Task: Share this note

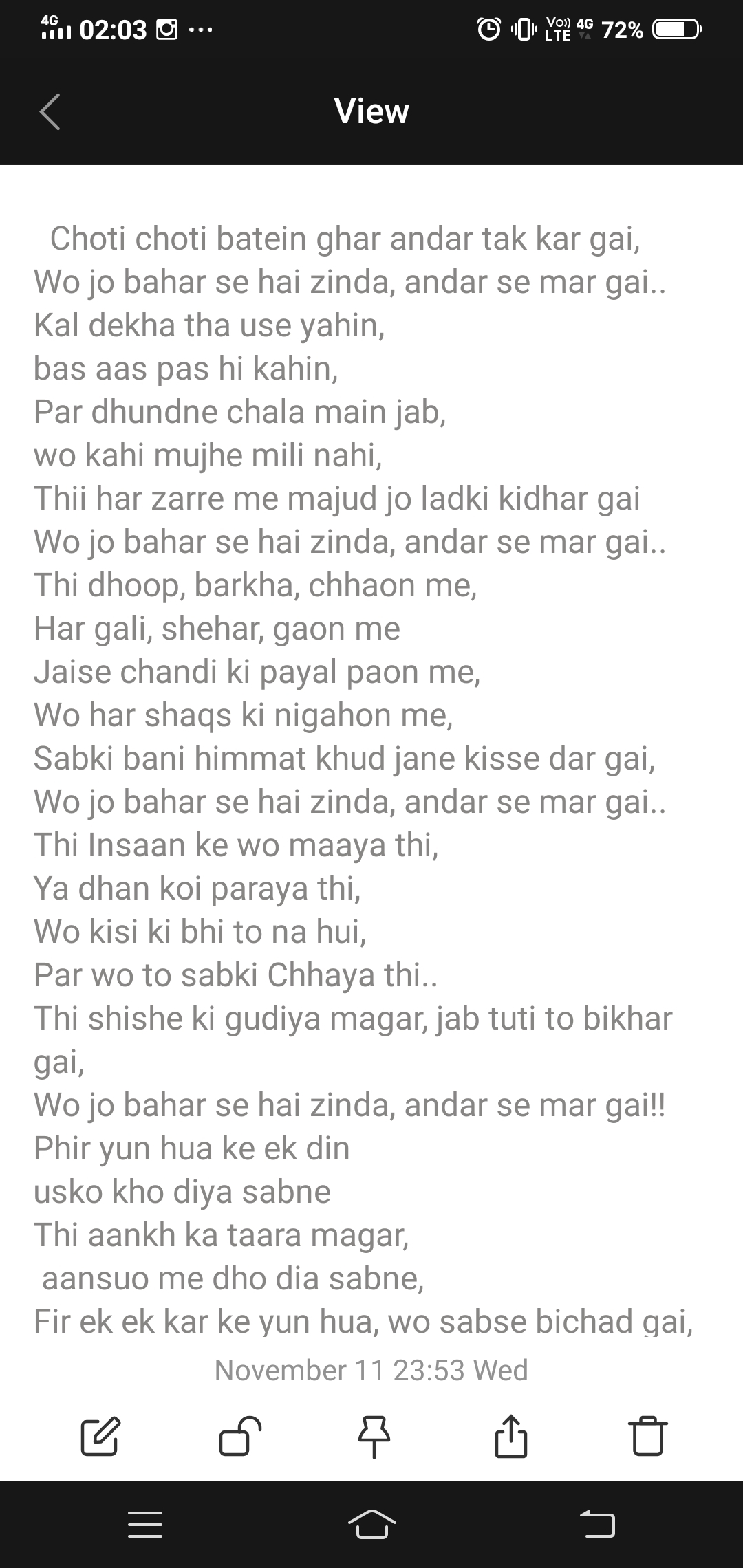Action: tap(510, 1436)
